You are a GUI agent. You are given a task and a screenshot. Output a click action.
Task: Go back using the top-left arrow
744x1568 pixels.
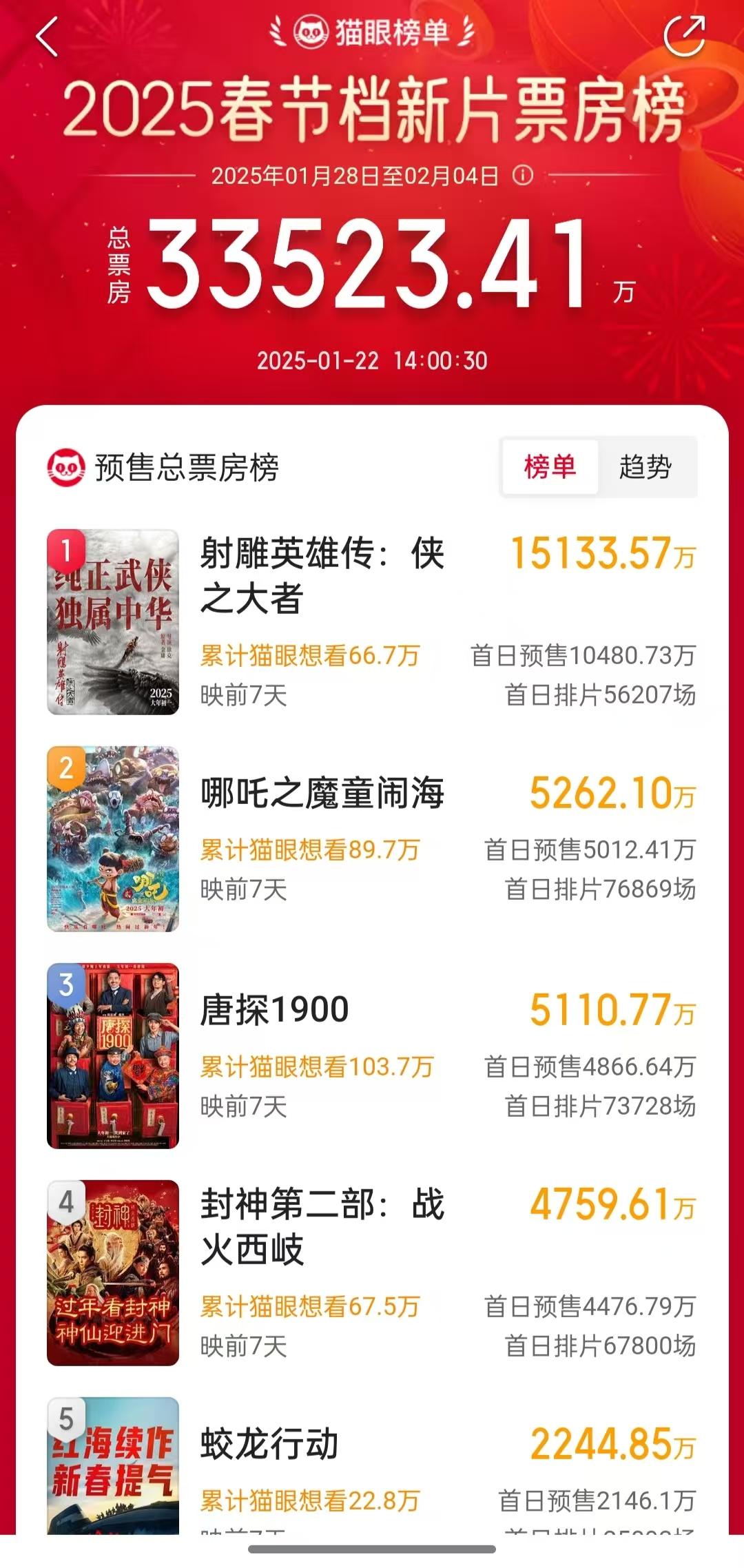47,37
